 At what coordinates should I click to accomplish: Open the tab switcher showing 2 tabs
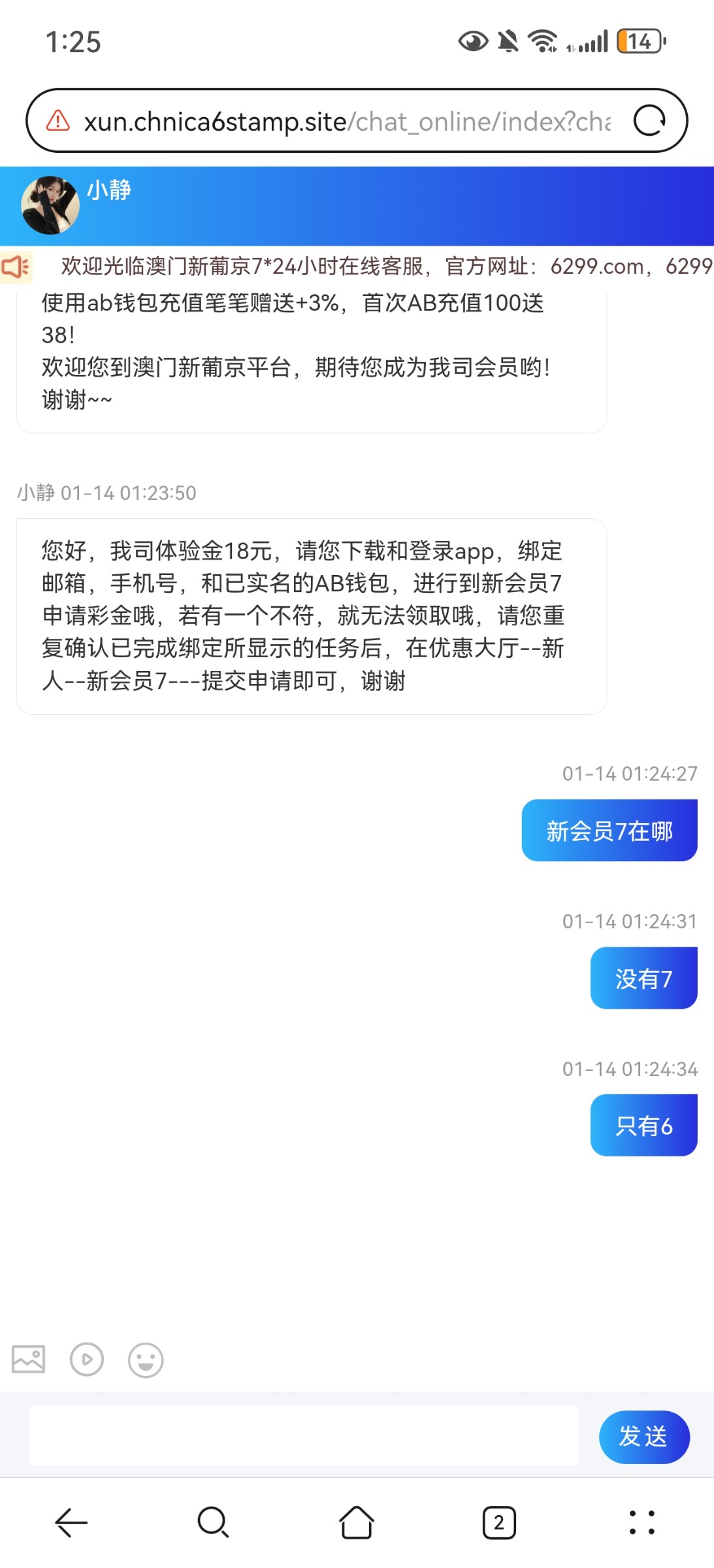(499, 1522)
